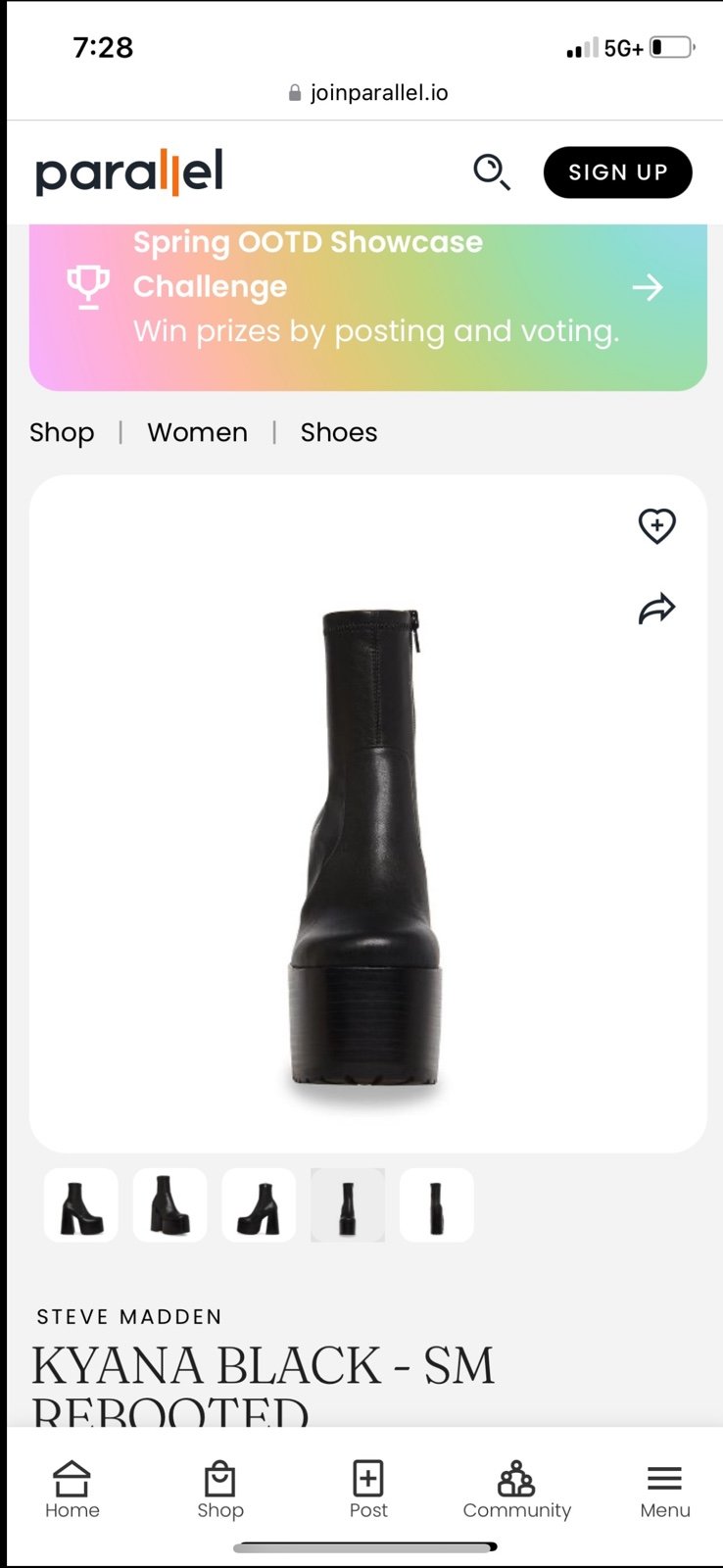Screen dimensions: 723x1568
Task: Select the fifth boot thumbnail
Action: pyautogui.click(x=437, y=1205)
